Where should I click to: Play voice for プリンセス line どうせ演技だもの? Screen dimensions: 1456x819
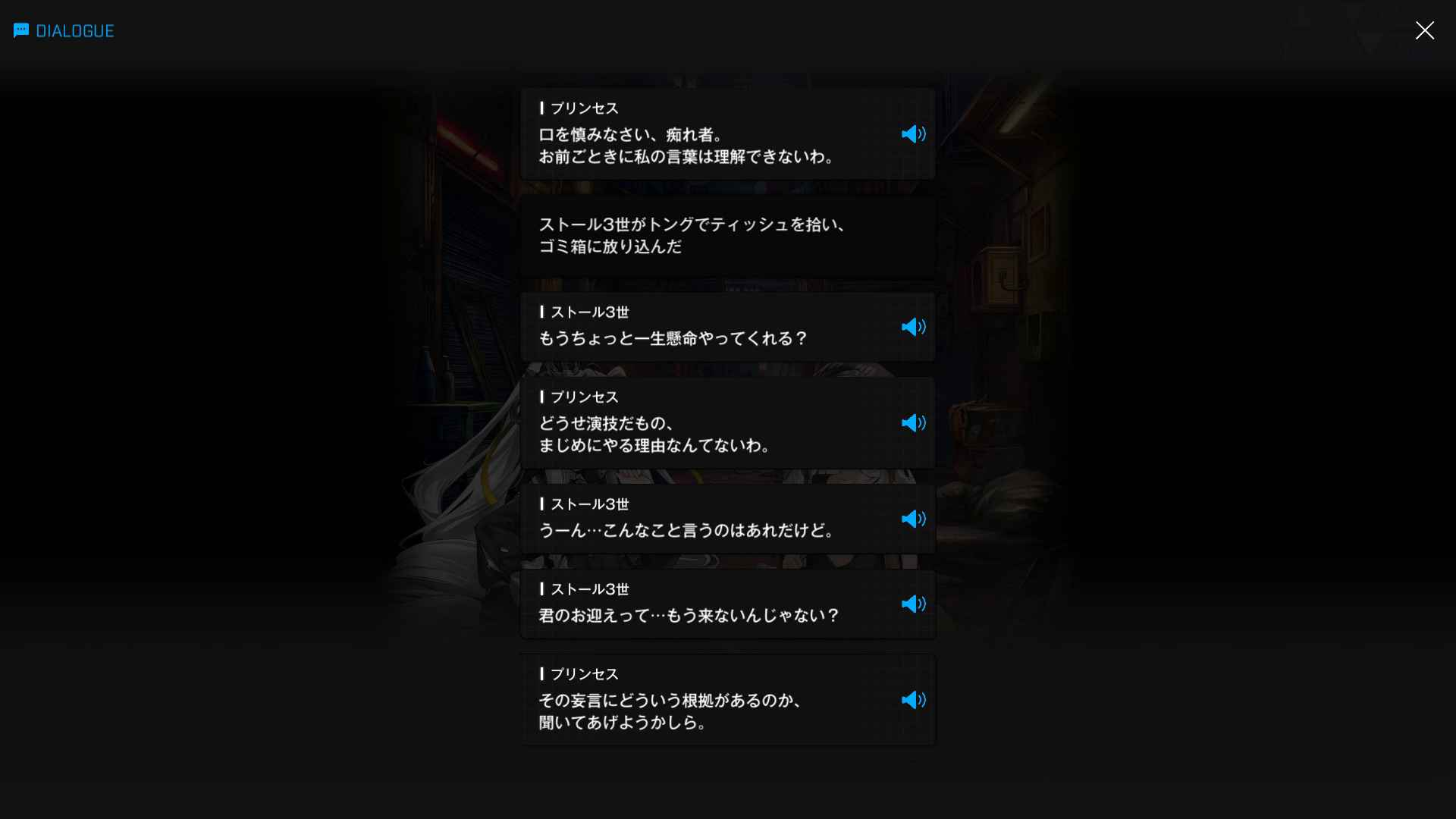(x=913, y=423)
